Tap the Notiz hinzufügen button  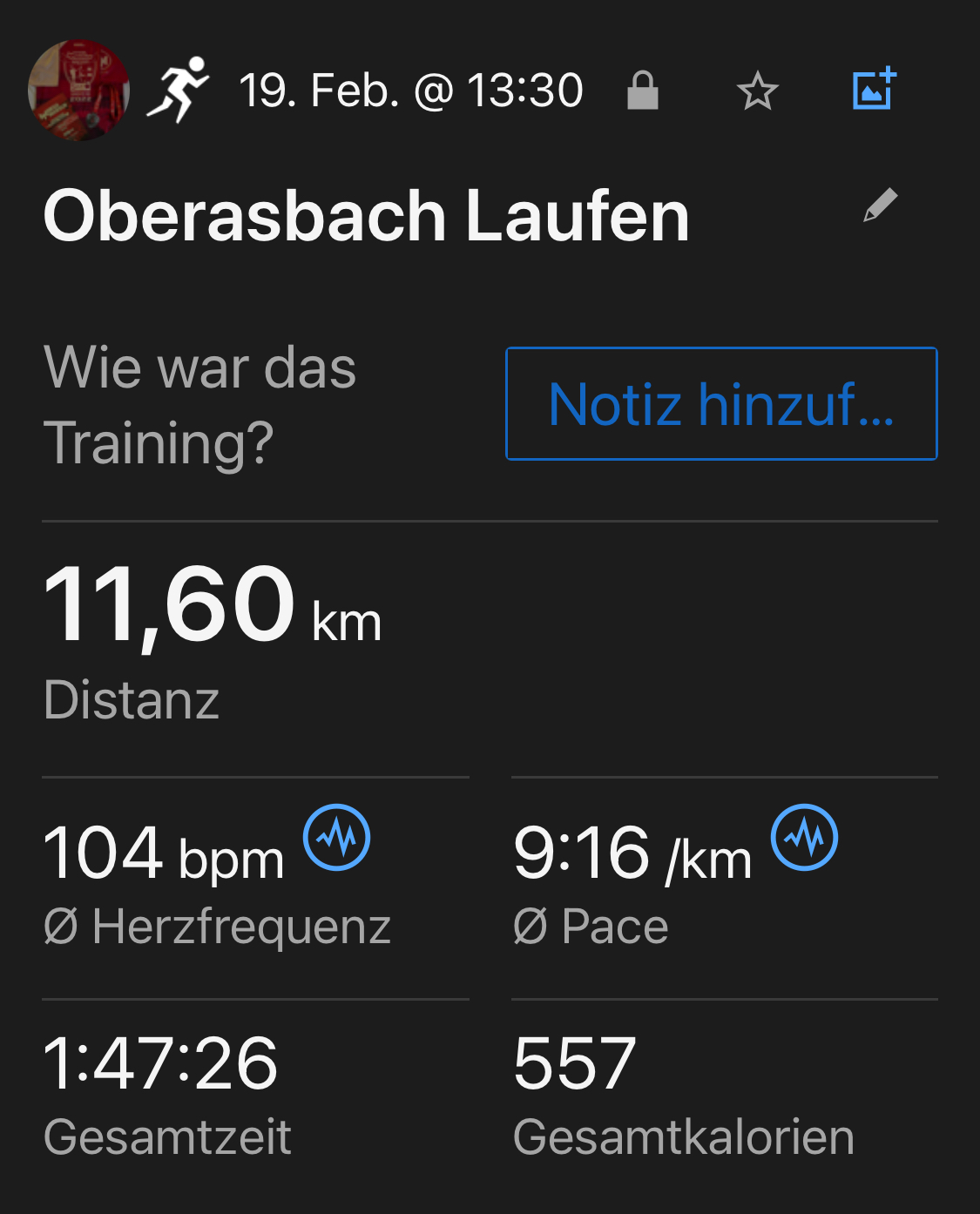pos(721,404)
